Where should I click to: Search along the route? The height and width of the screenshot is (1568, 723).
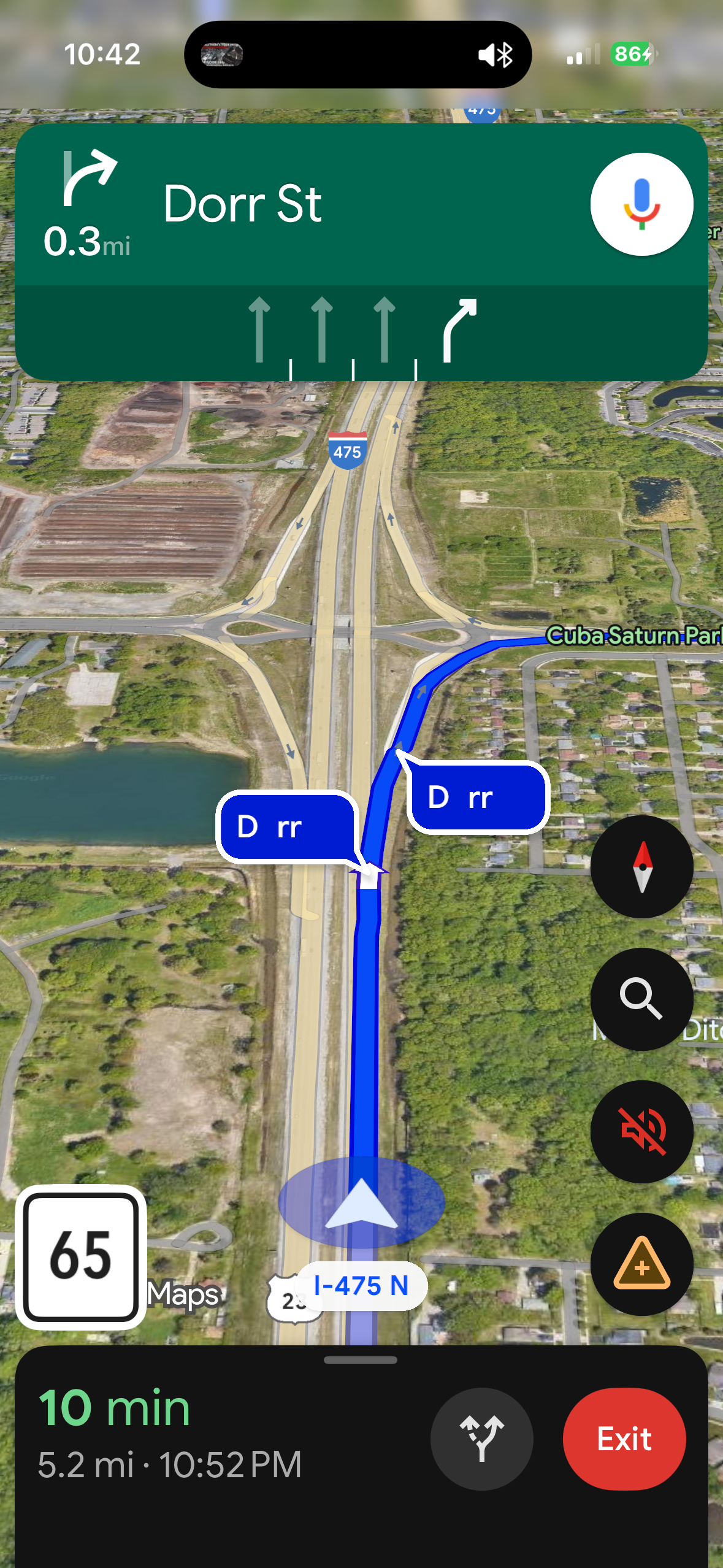coord(641,999)
